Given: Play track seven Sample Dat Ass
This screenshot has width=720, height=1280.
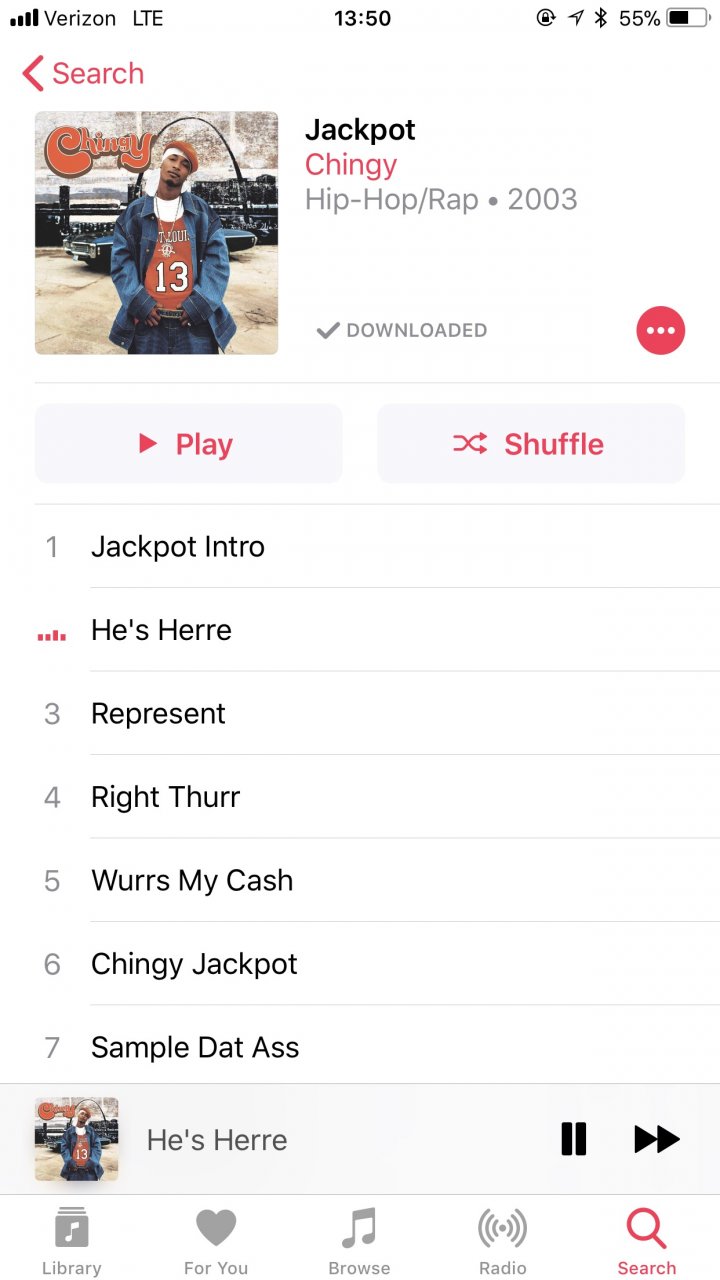Looking at the screenshot, I should 195,1047.
